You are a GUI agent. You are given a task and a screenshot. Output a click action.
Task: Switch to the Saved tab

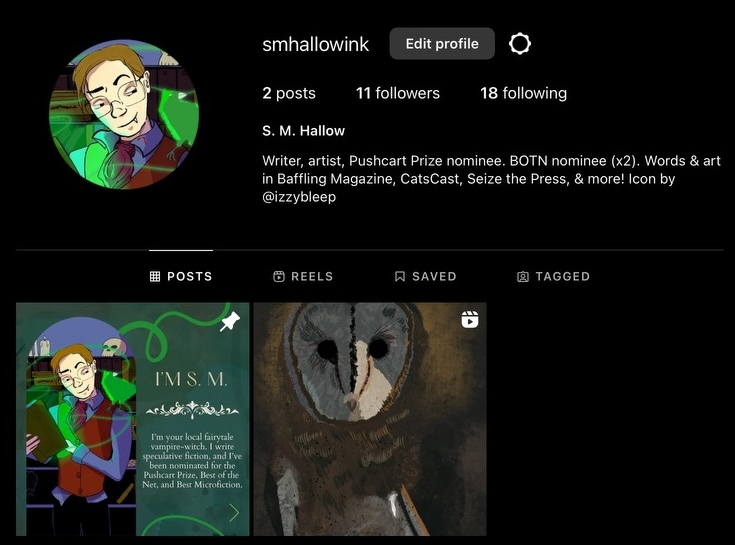pos(425,276)
